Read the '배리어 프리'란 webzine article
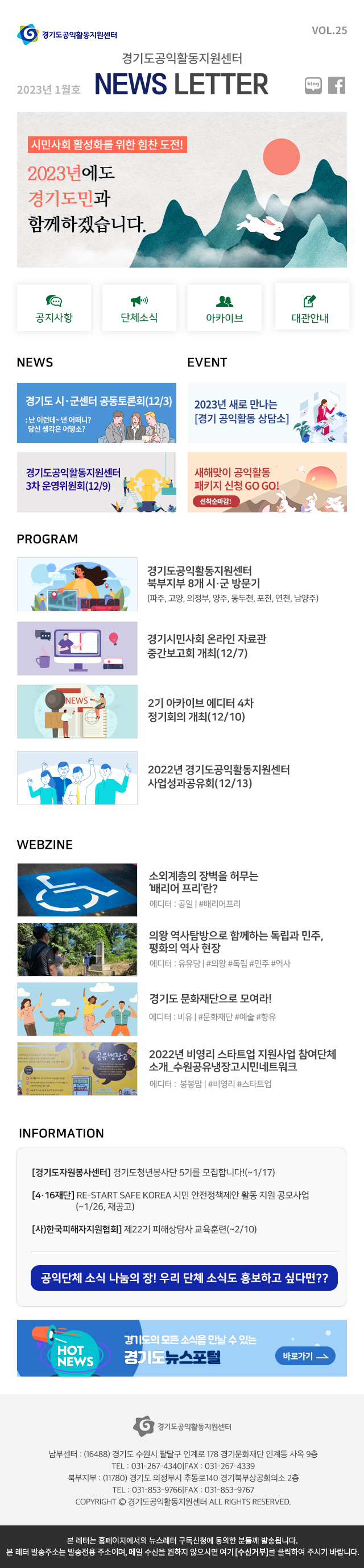364x1568 pixels. pos(203,882)
